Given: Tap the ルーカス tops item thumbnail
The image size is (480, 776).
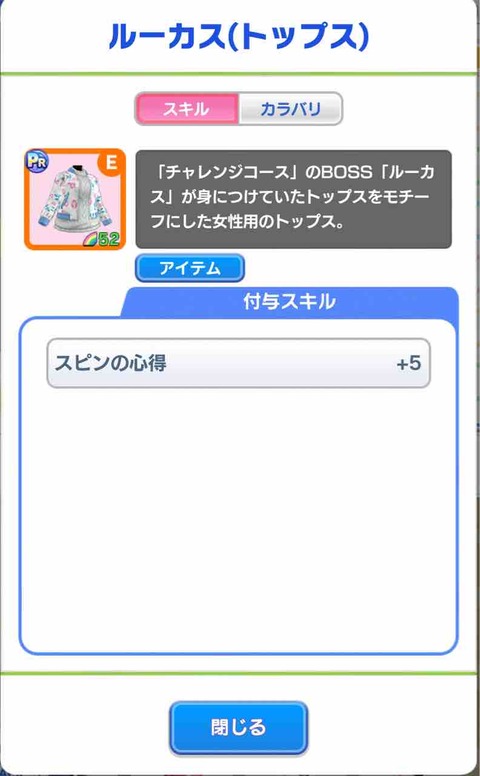Looking at the screenshot, I should (75, 199).
